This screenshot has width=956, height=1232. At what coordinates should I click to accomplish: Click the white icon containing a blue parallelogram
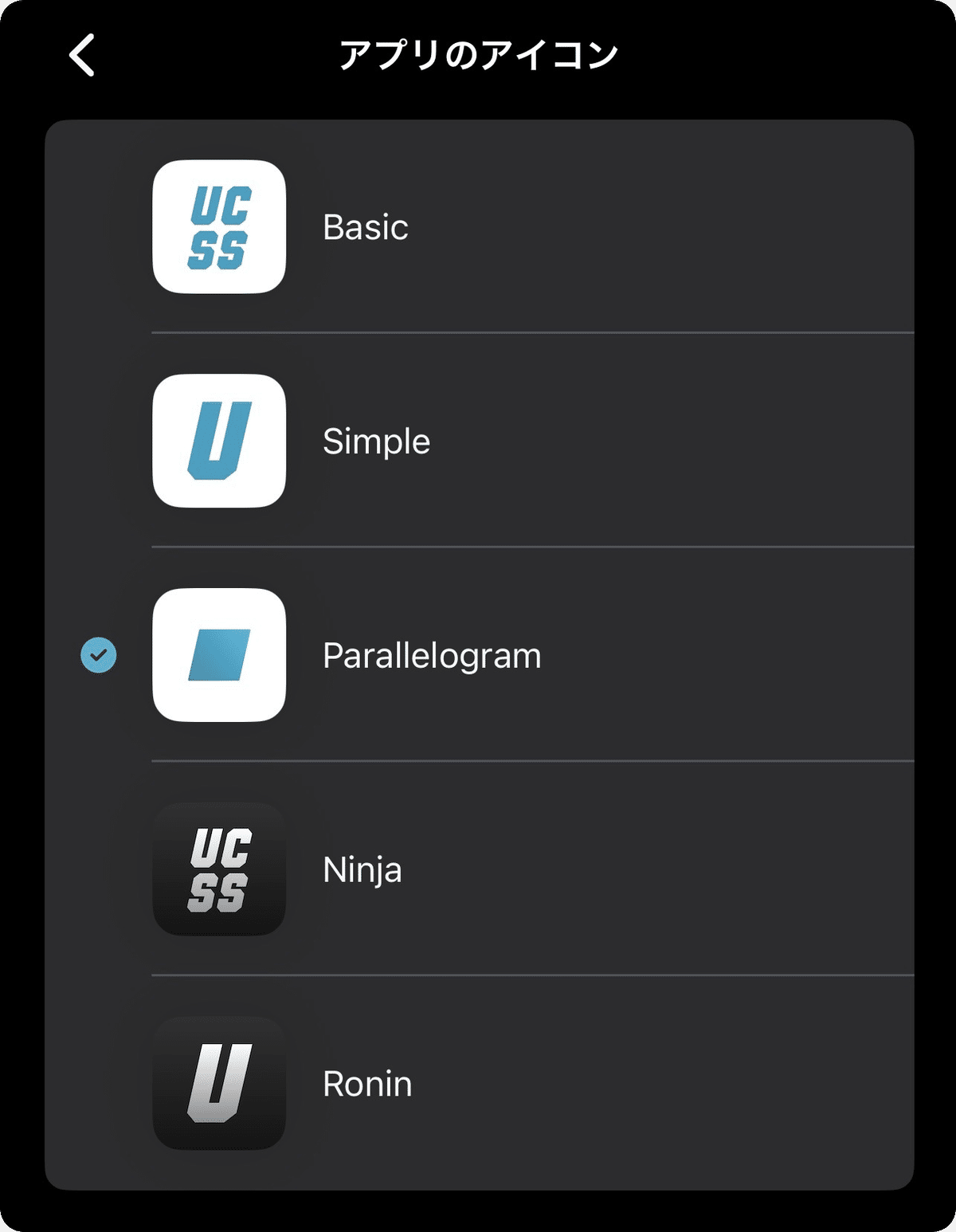click(x=221, y=656)
